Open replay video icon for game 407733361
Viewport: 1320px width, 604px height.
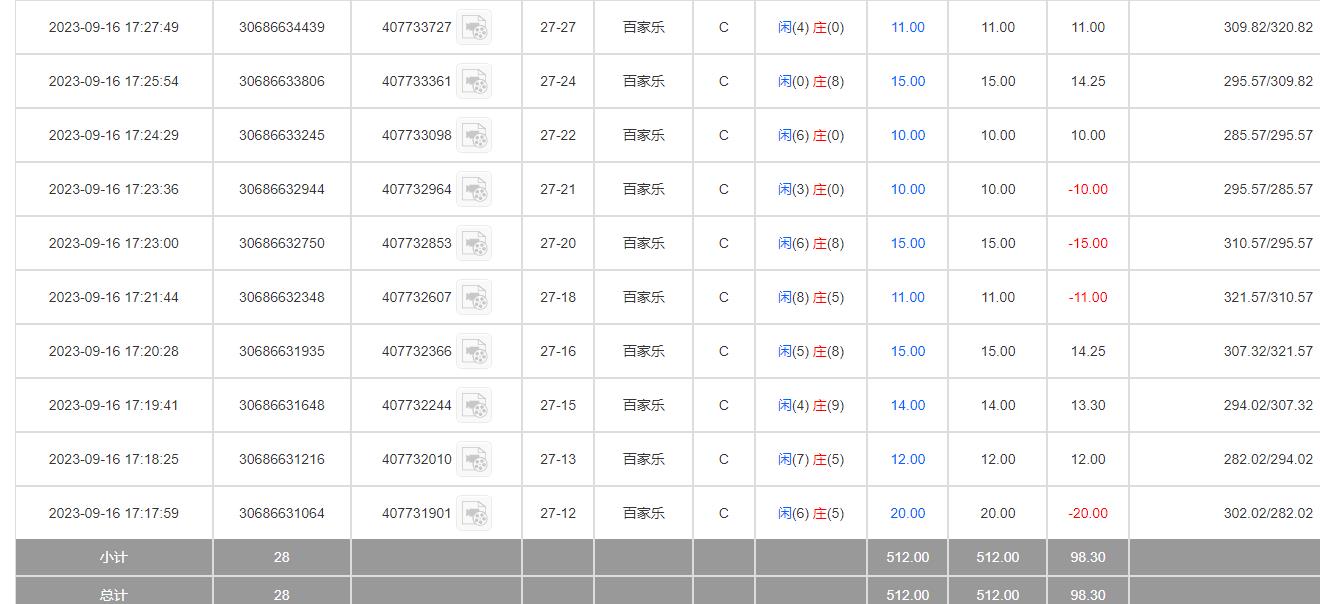474,82
